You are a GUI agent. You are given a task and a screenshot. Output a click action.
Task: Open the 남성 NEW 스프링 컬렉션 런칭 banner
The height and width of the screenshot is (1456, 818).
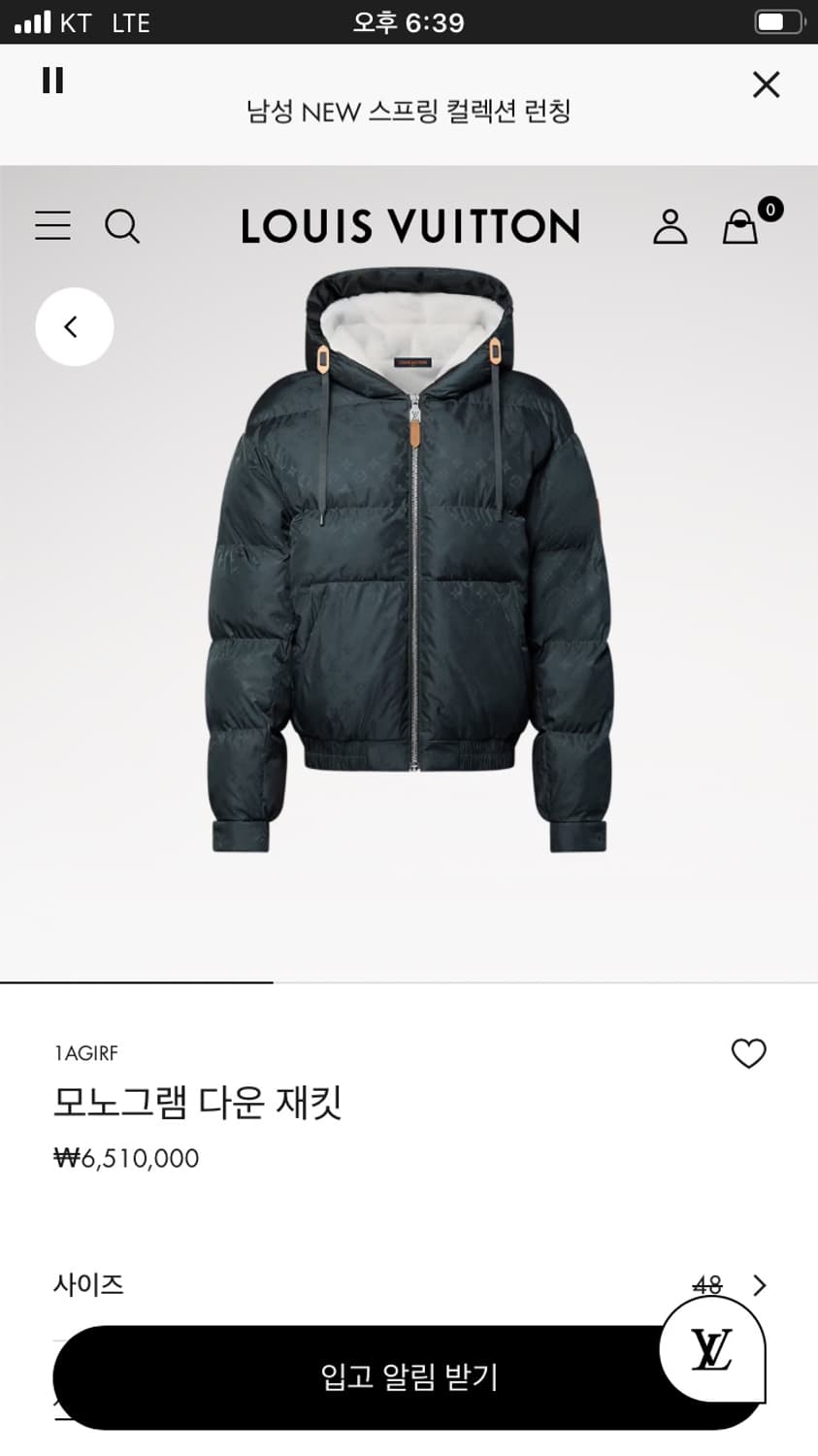409,110
